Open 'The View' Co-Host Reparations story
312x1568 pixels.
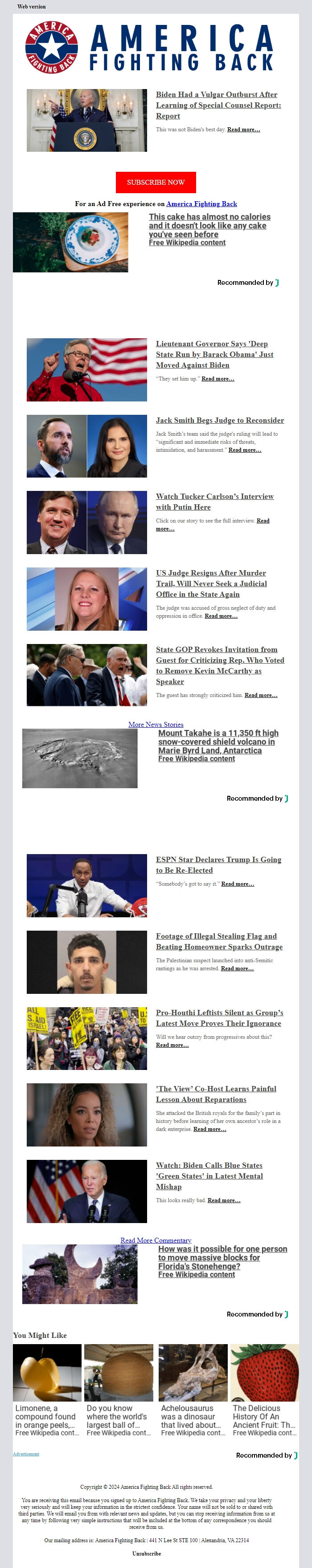coord(216,1094)
